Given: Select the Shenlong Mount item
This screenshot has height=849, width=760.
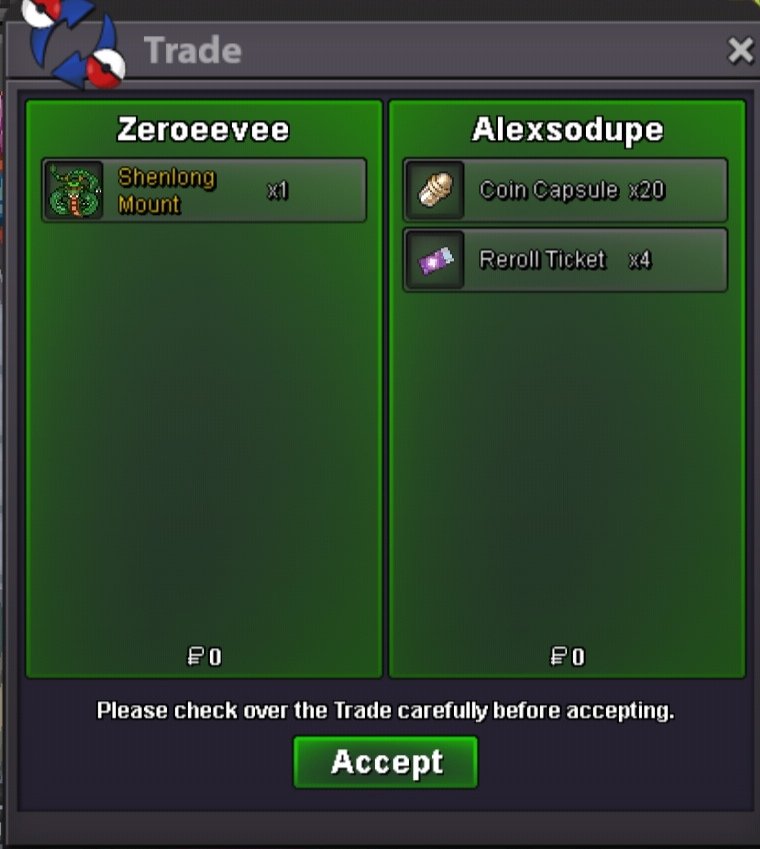Looking at the screenshot, I should [204, 191].
